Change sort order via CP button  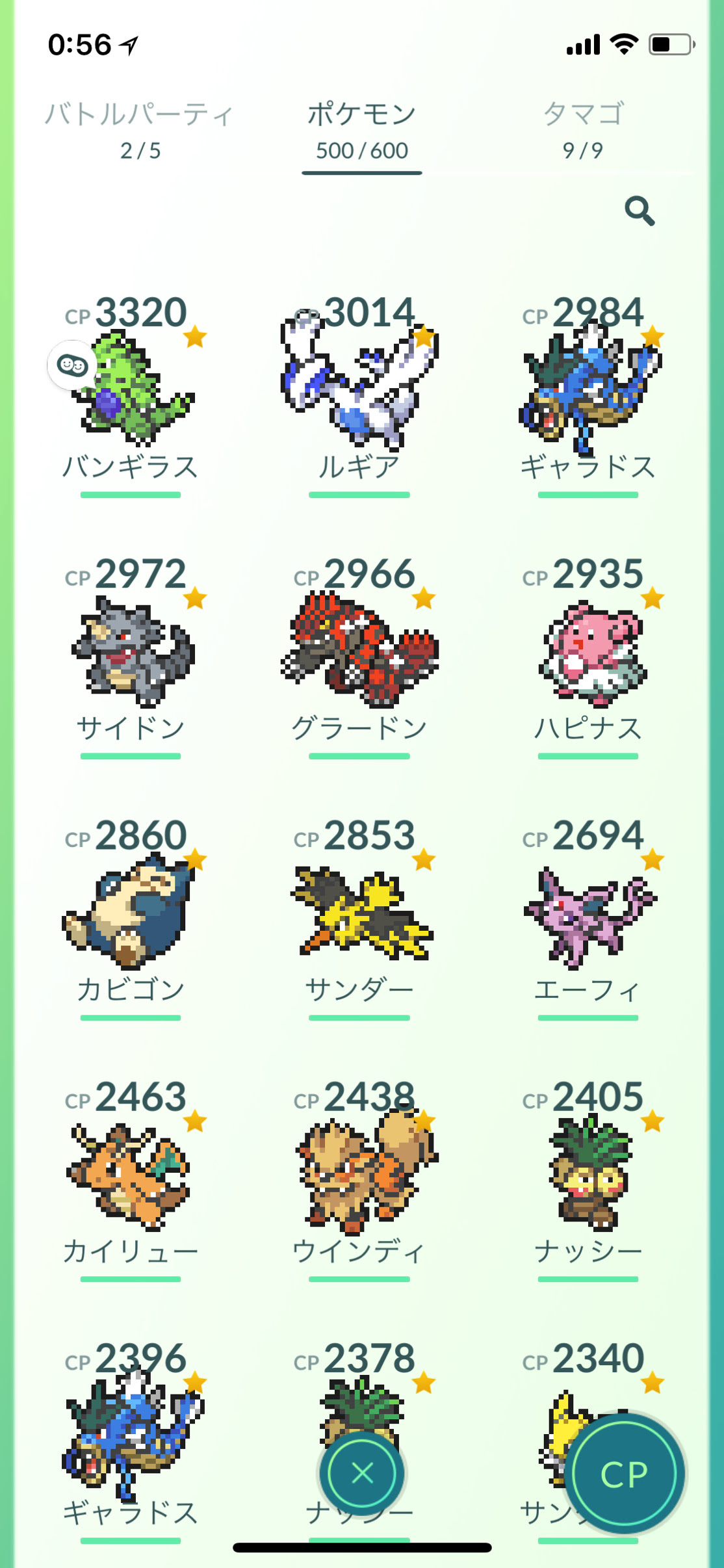tap(624, 1474)
